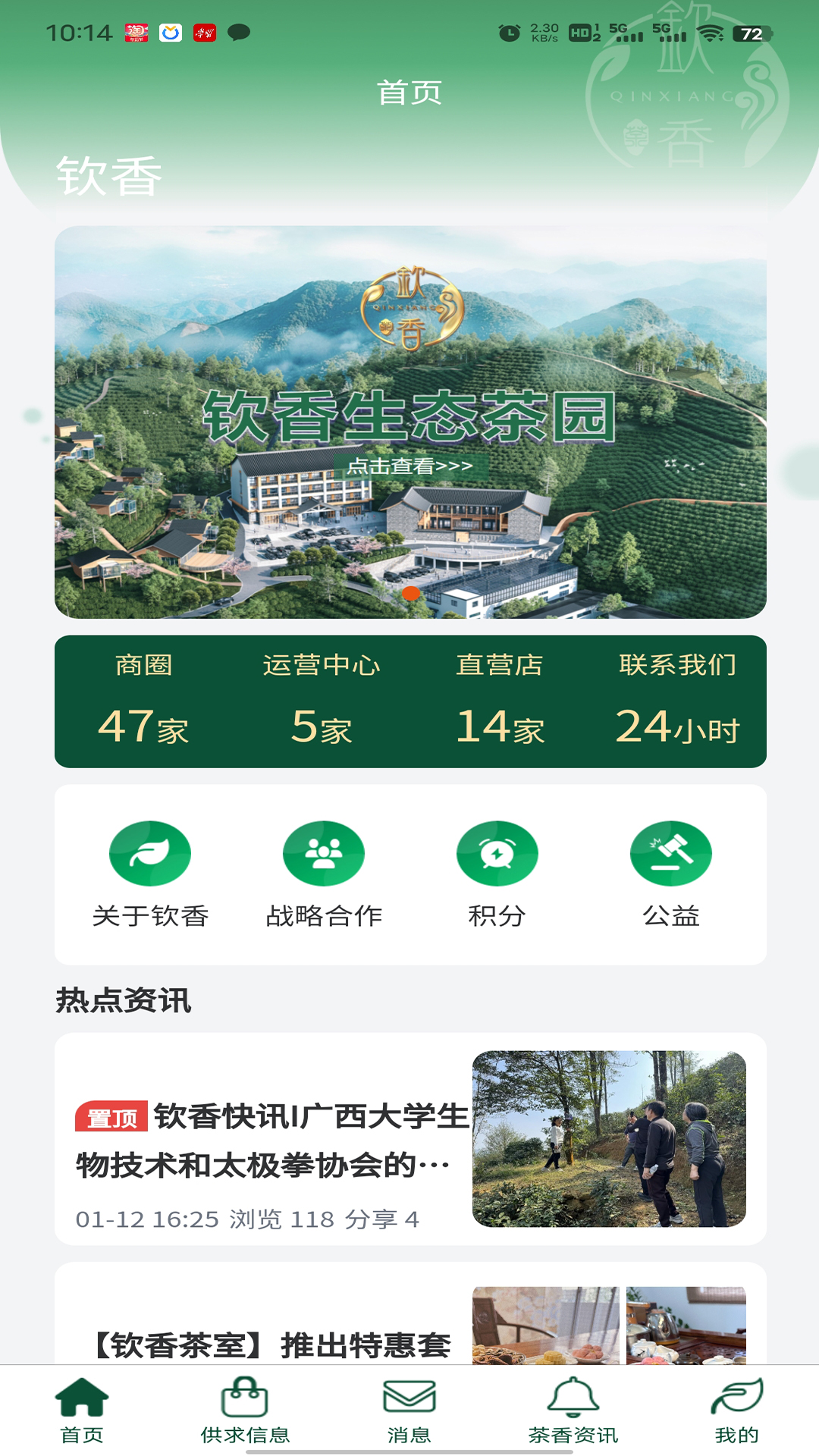Open 运营中心 5家 section

(x=322, y=701)
